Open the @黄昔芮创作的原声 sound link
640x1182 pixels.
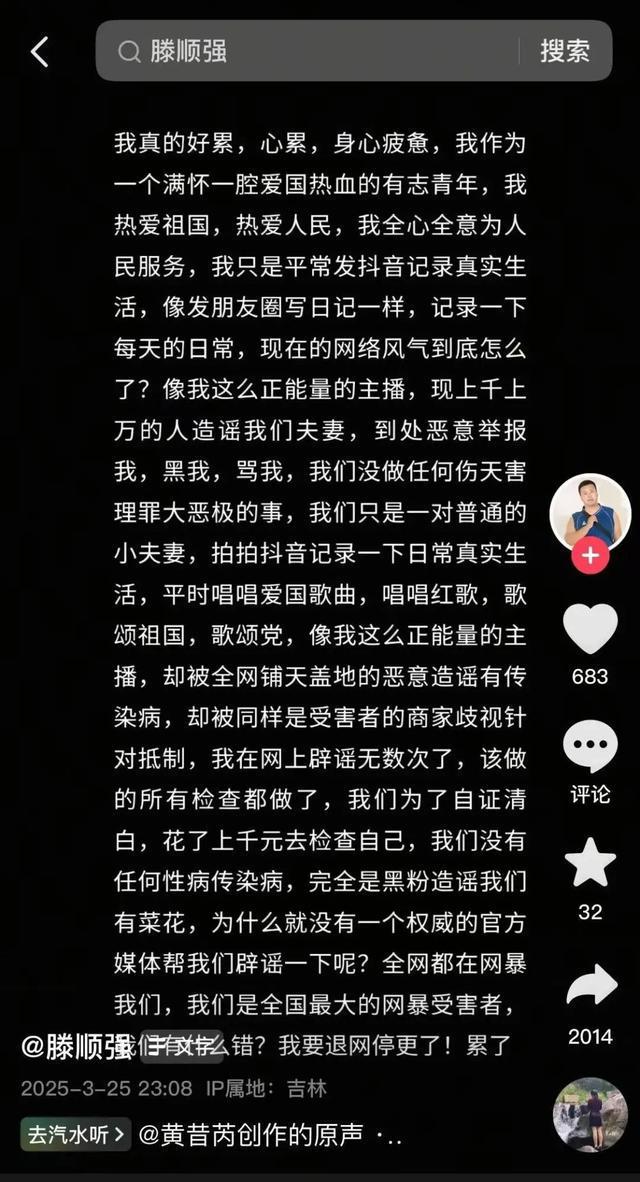pos(265,1135)
